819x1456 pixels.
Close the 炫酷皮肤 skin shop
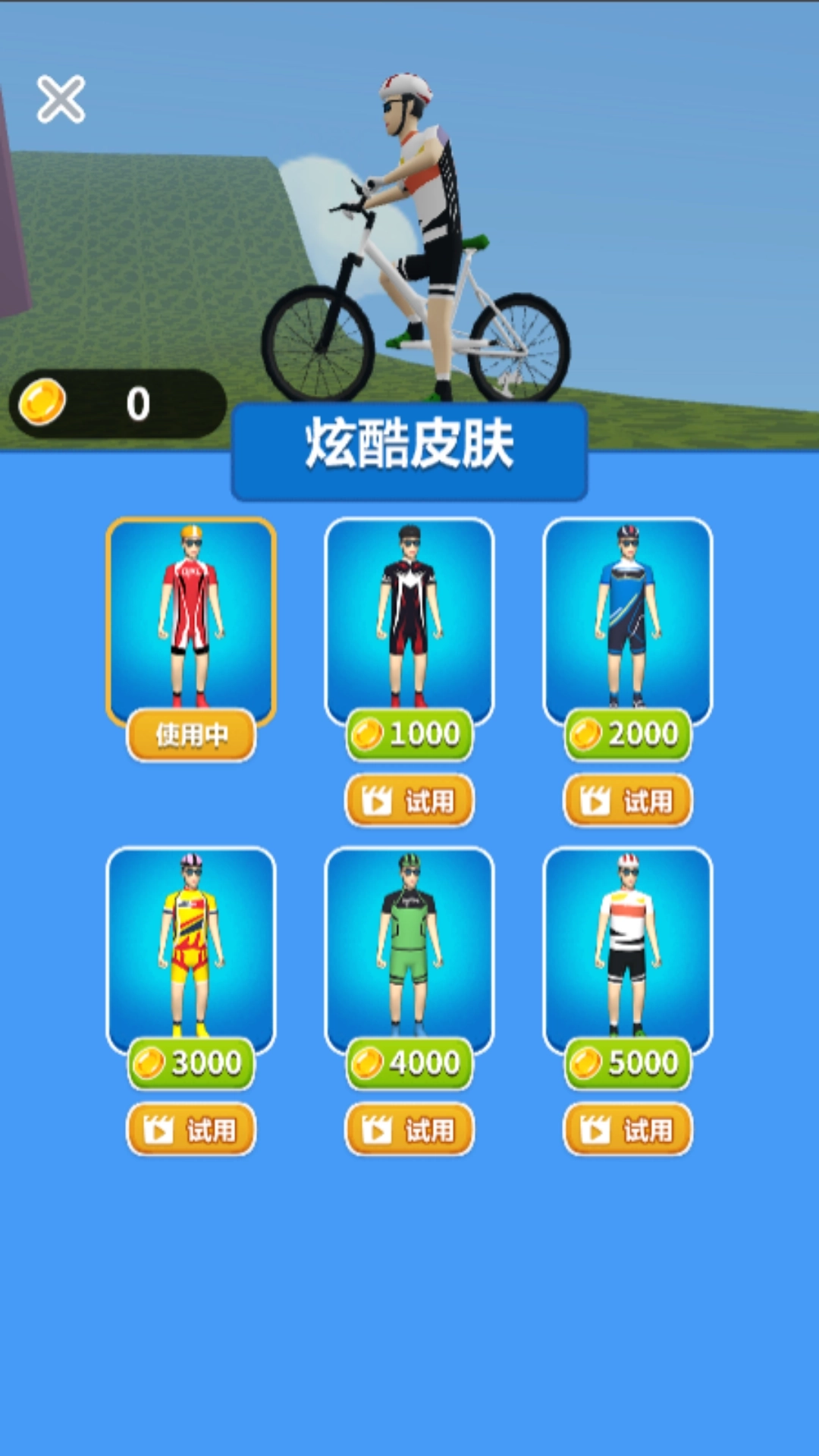click(61, 99)
